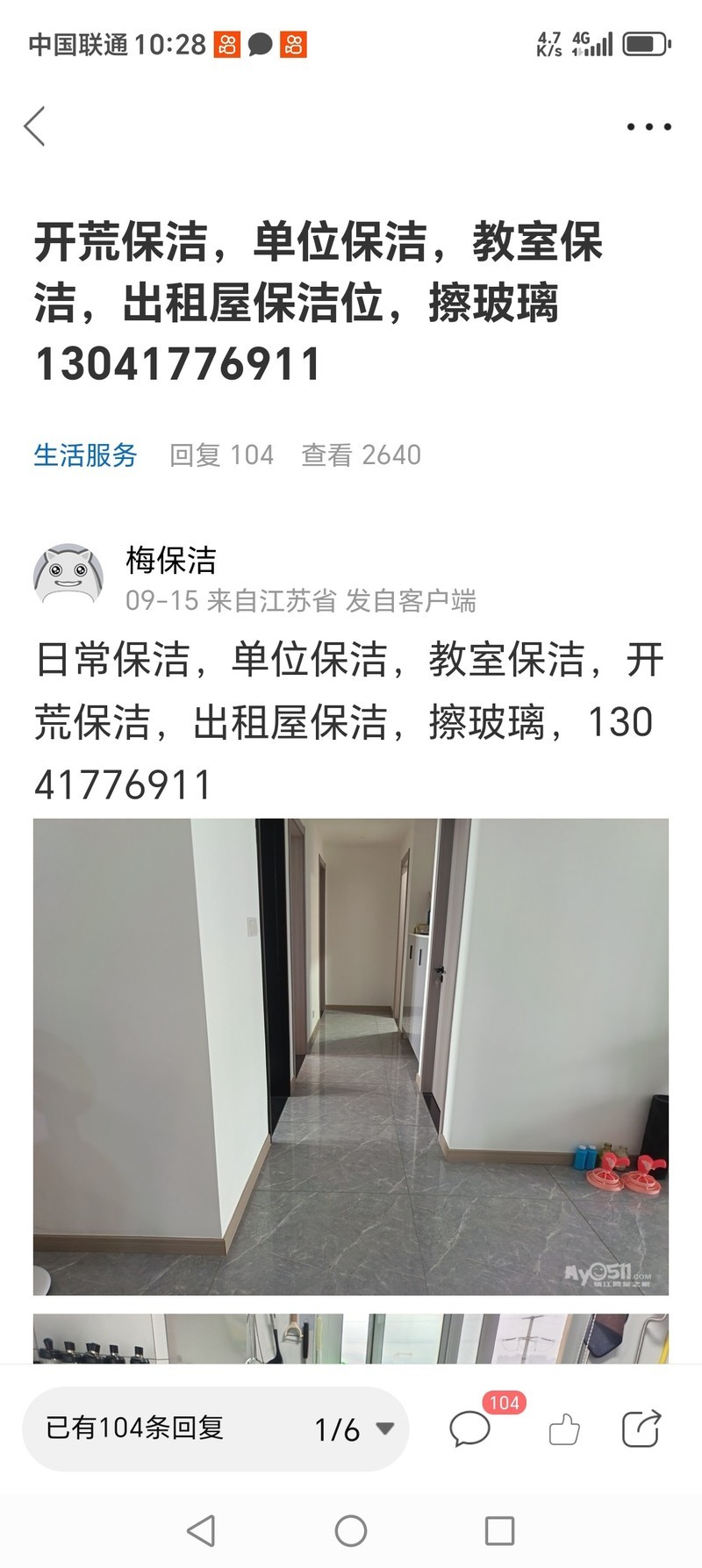Like this post with thumbs-up

tap(563, 1429)
